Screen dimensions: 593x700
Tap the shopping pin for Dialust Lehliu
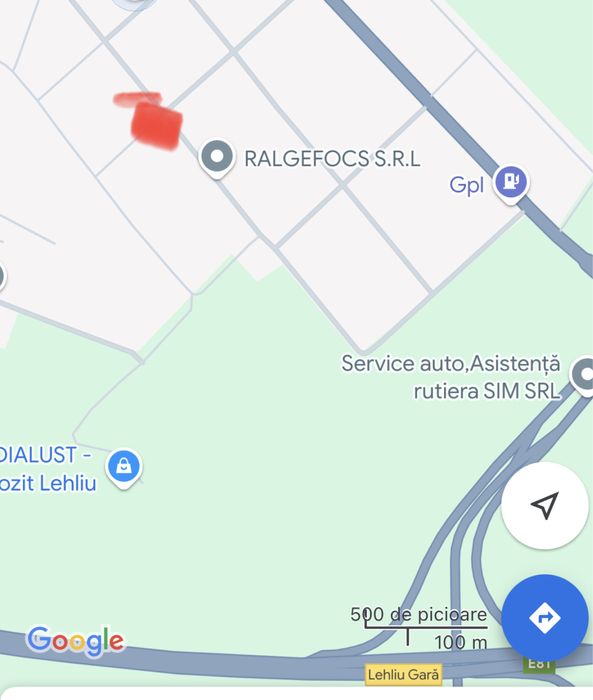click(x=124, y=468)
